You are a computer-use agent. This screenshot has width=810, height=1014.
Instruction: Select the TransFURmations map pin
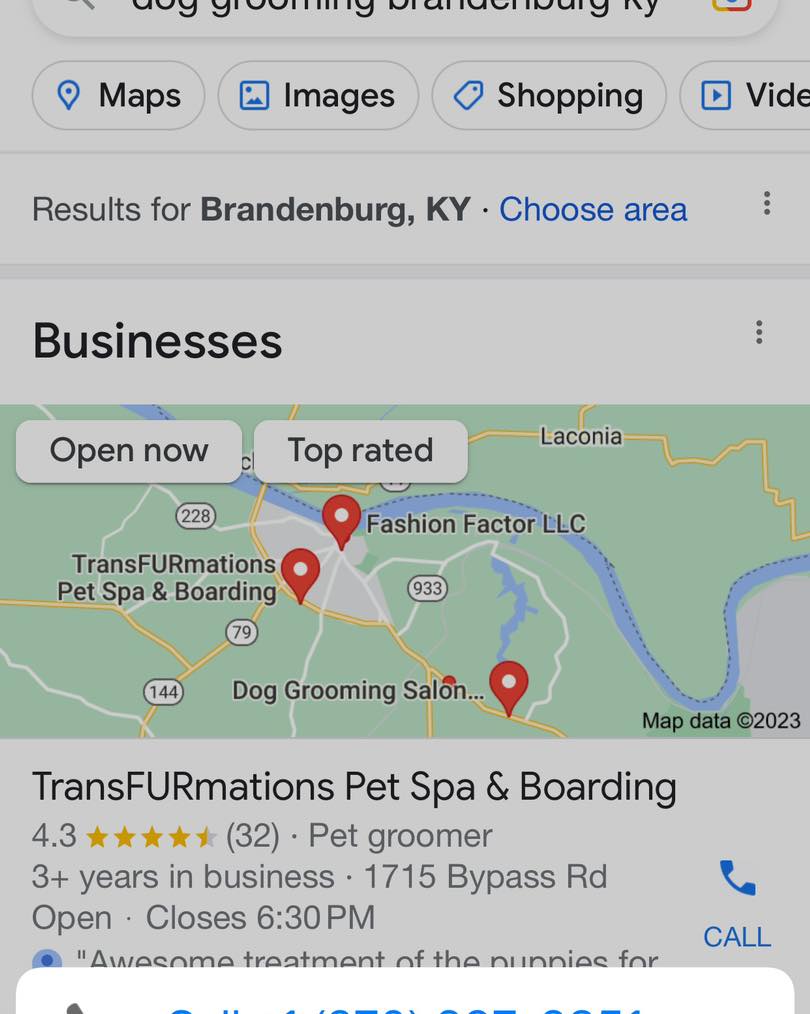[300, 573]
